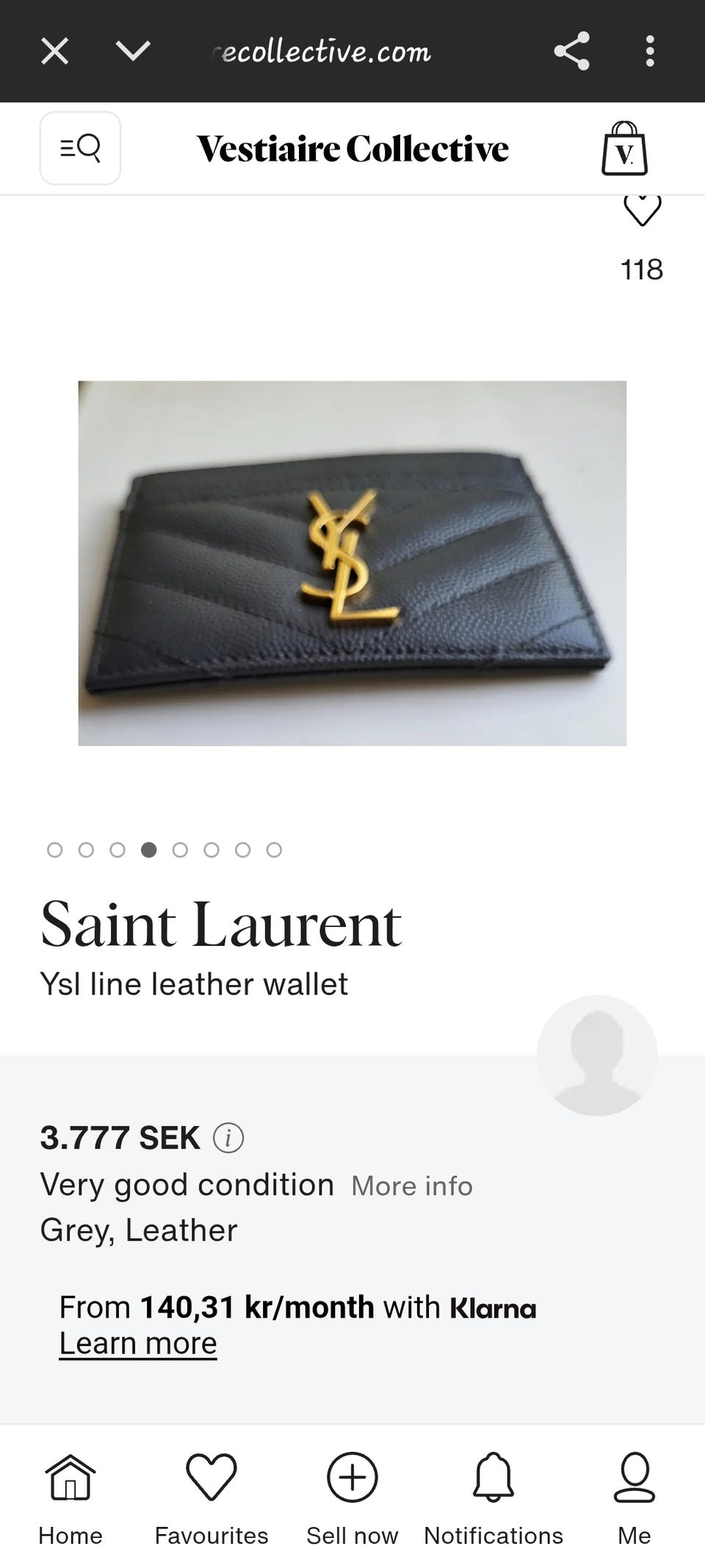Screen dimensions: 705x1568
Task: Share this page link
Action: (571, 51)
